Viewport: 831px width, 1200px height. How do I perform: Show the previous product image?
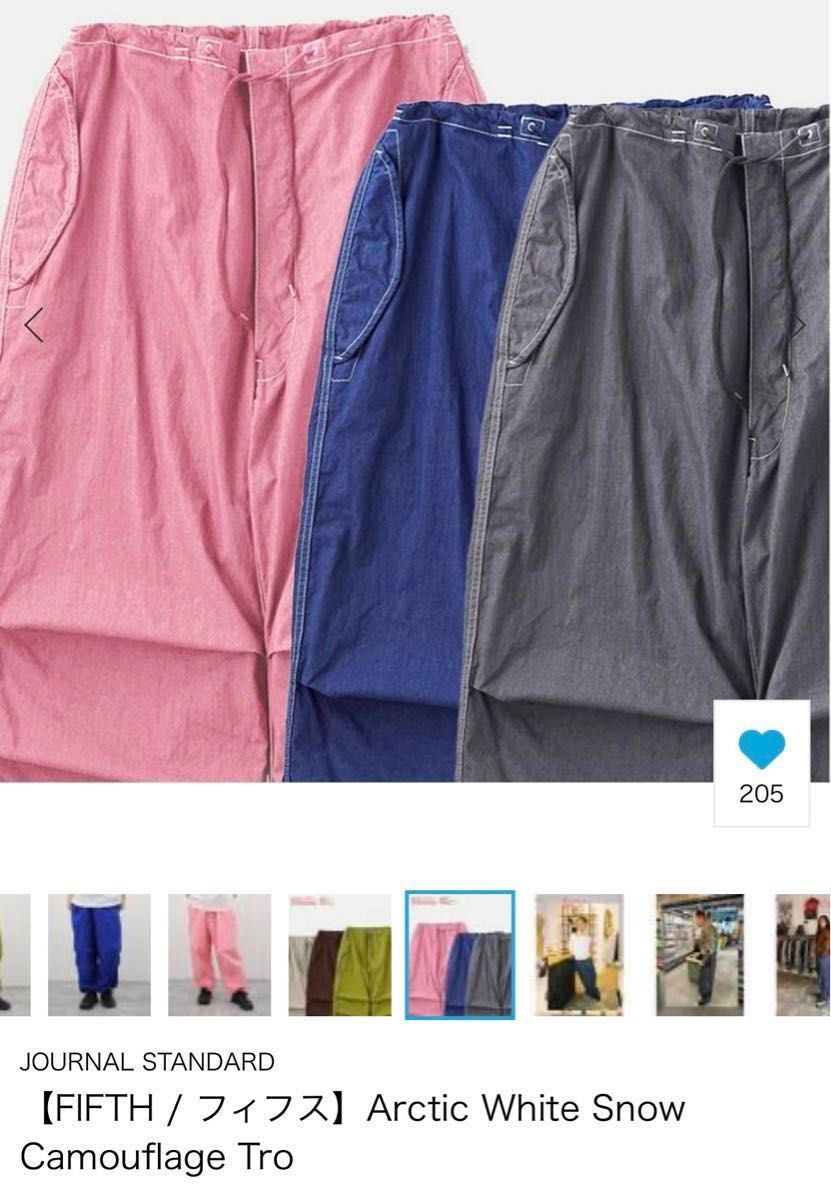click(x=33, y=326)
